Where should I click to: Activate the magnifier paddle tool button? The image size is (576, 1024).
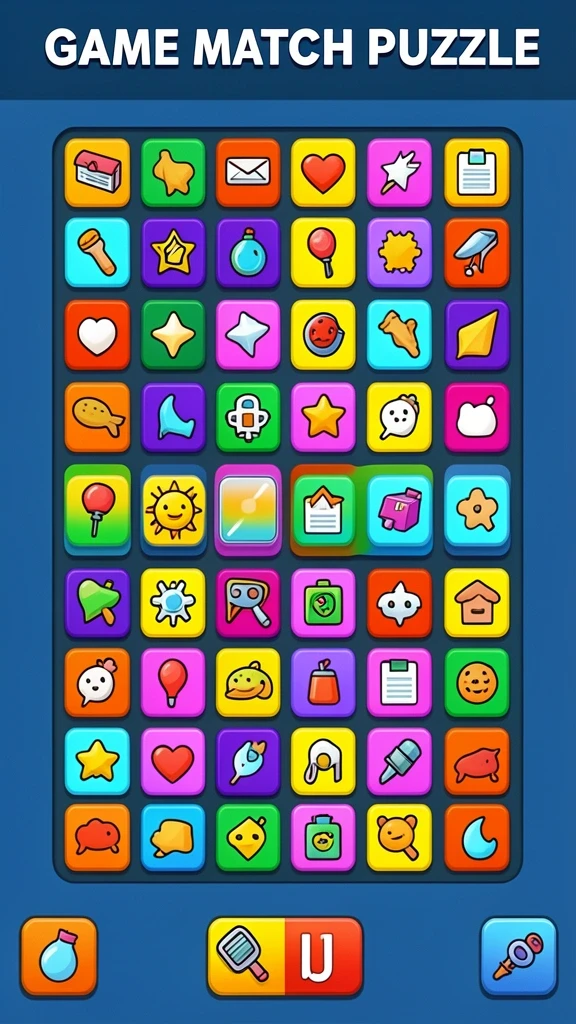(246, 956)
